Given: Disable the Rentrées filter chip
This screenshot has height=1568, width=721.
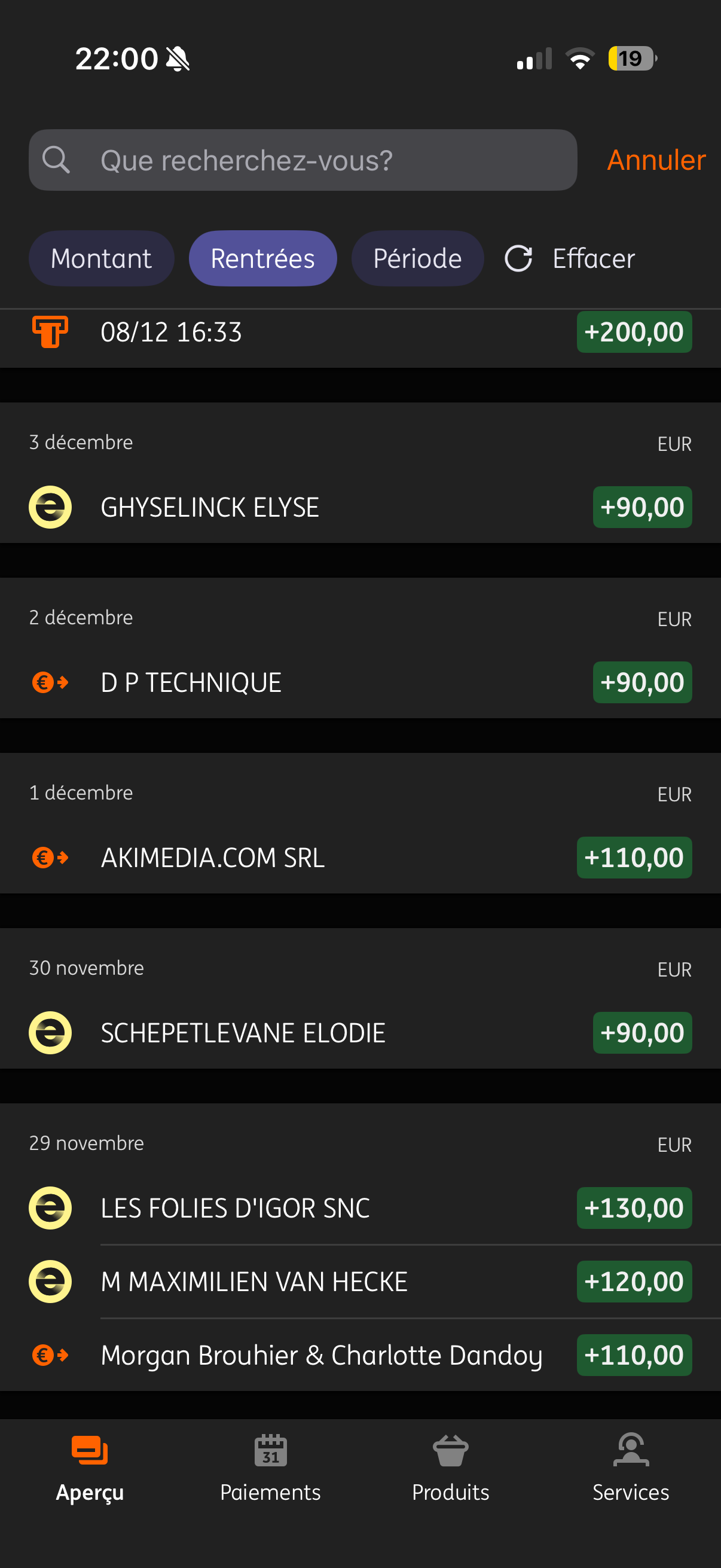Looking at the screenshot, I should 263,258.
